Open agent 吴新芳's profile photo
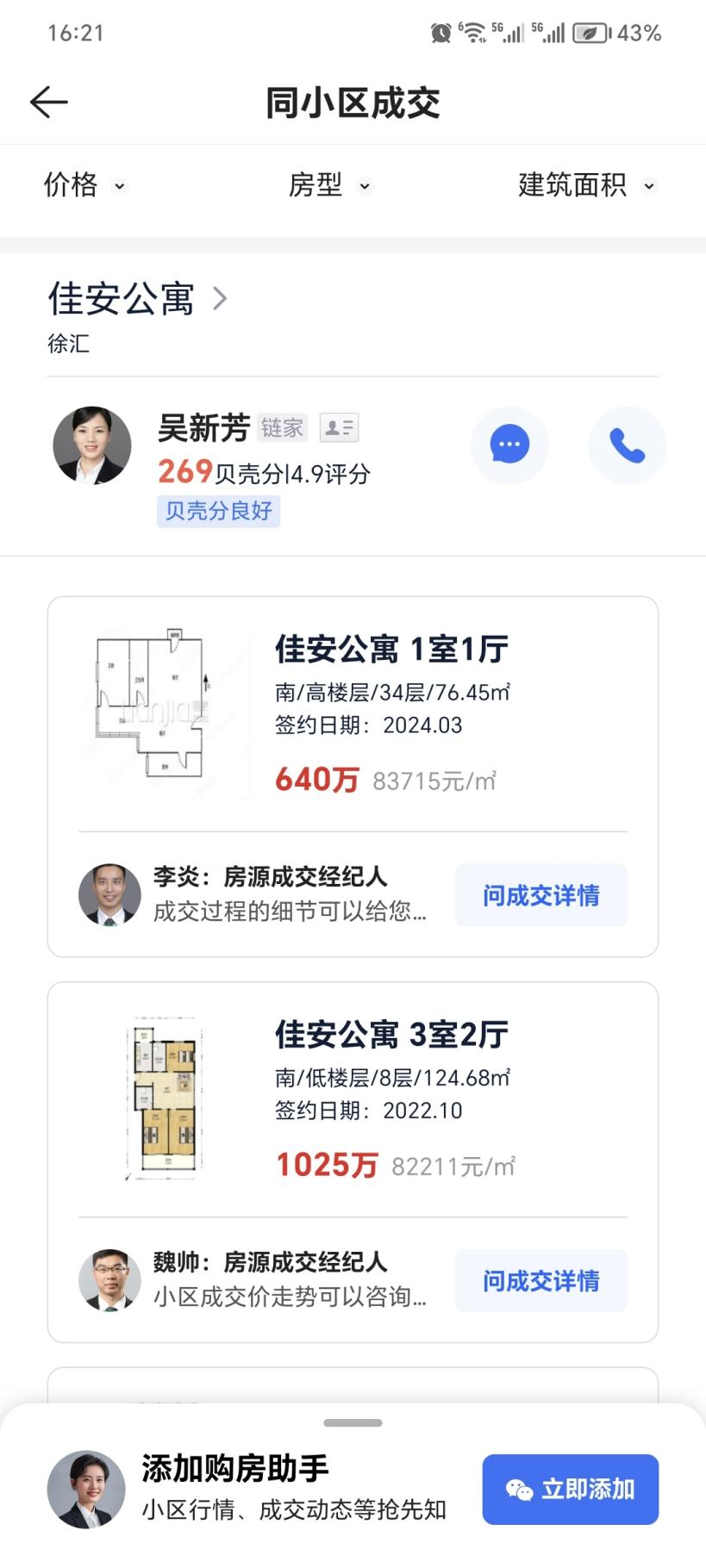 click(91, 445)
